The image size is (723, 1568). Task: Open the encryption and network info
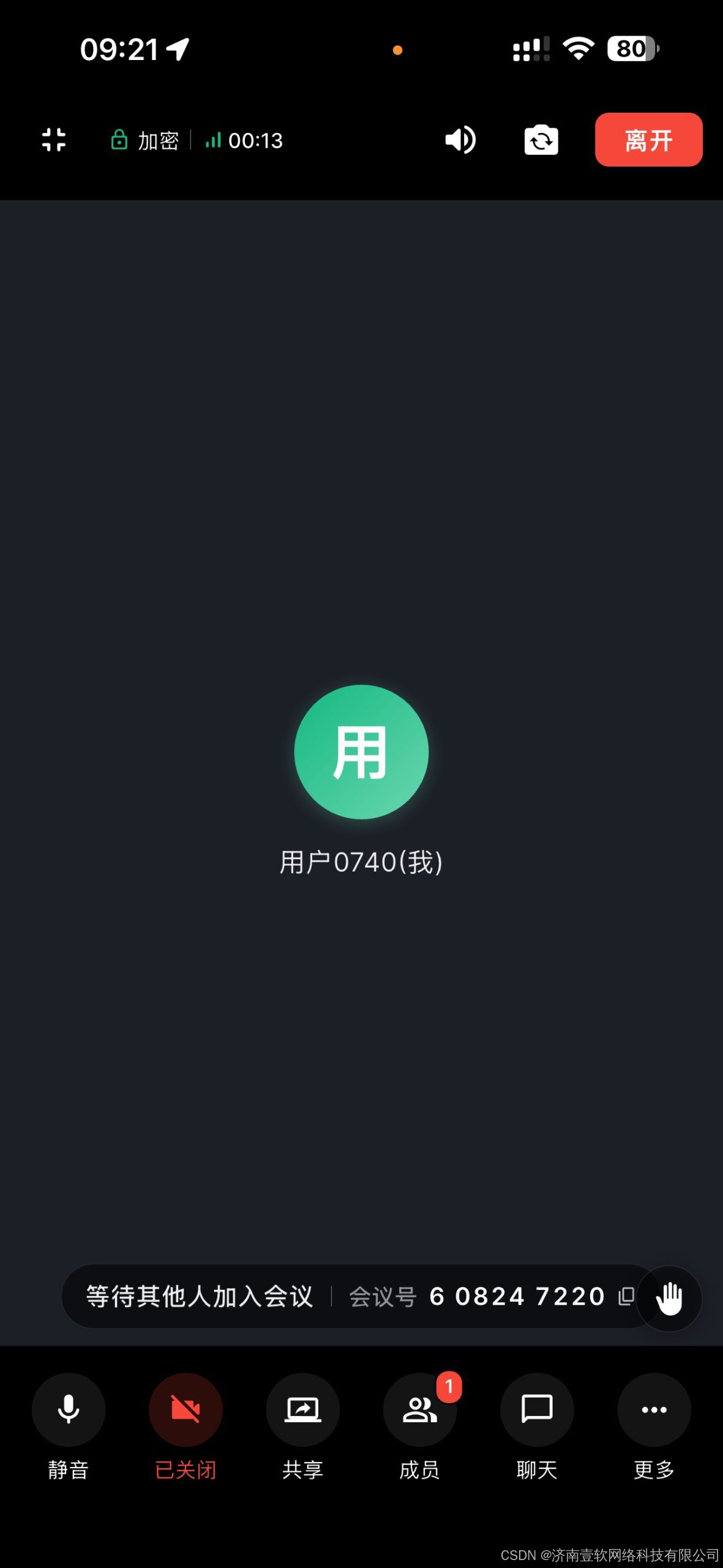pyautogui.click(x=196, y=141)
